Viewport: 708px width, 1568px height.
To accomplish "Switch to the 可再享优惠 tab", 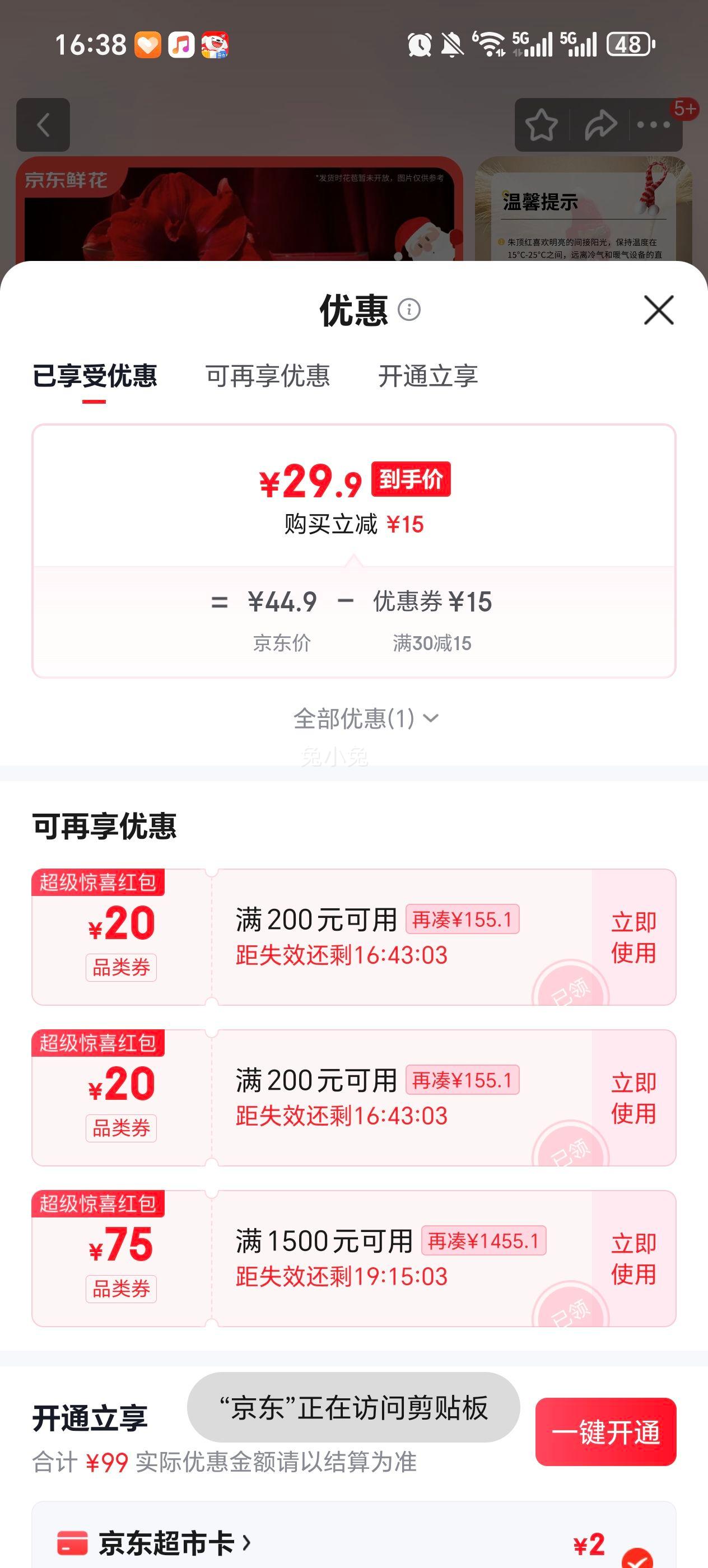I will tap(268, 377).
